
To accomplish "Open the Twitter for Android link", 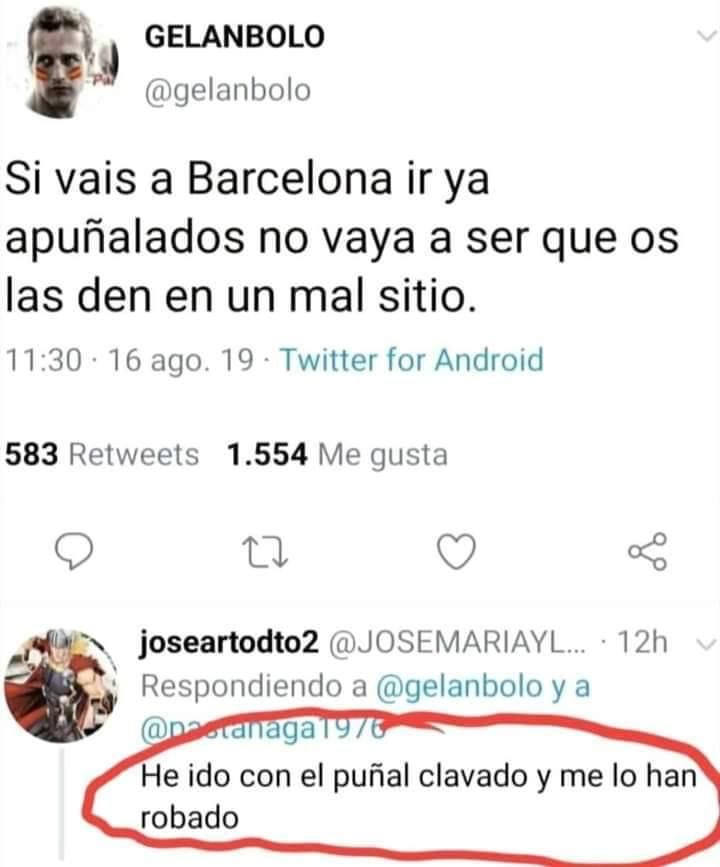I will coord(411,359).
